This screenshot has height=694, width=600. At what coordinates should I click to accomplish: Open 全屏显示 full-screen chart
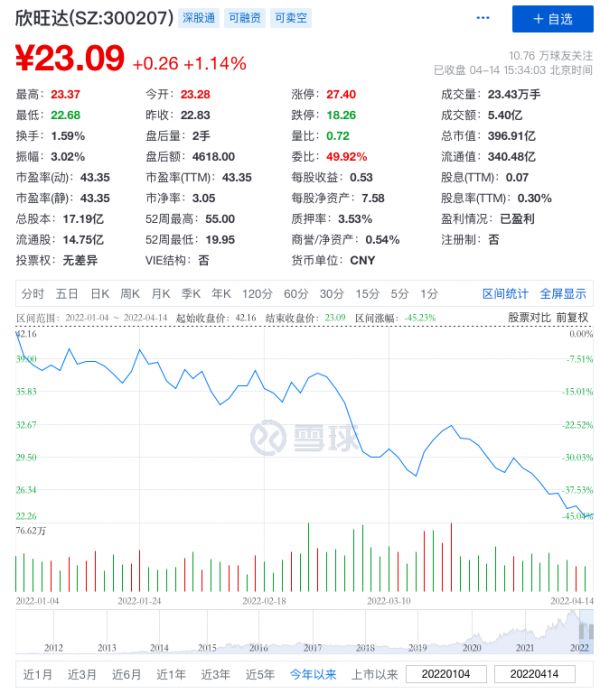pyautogui.click(x=563, y=293)
